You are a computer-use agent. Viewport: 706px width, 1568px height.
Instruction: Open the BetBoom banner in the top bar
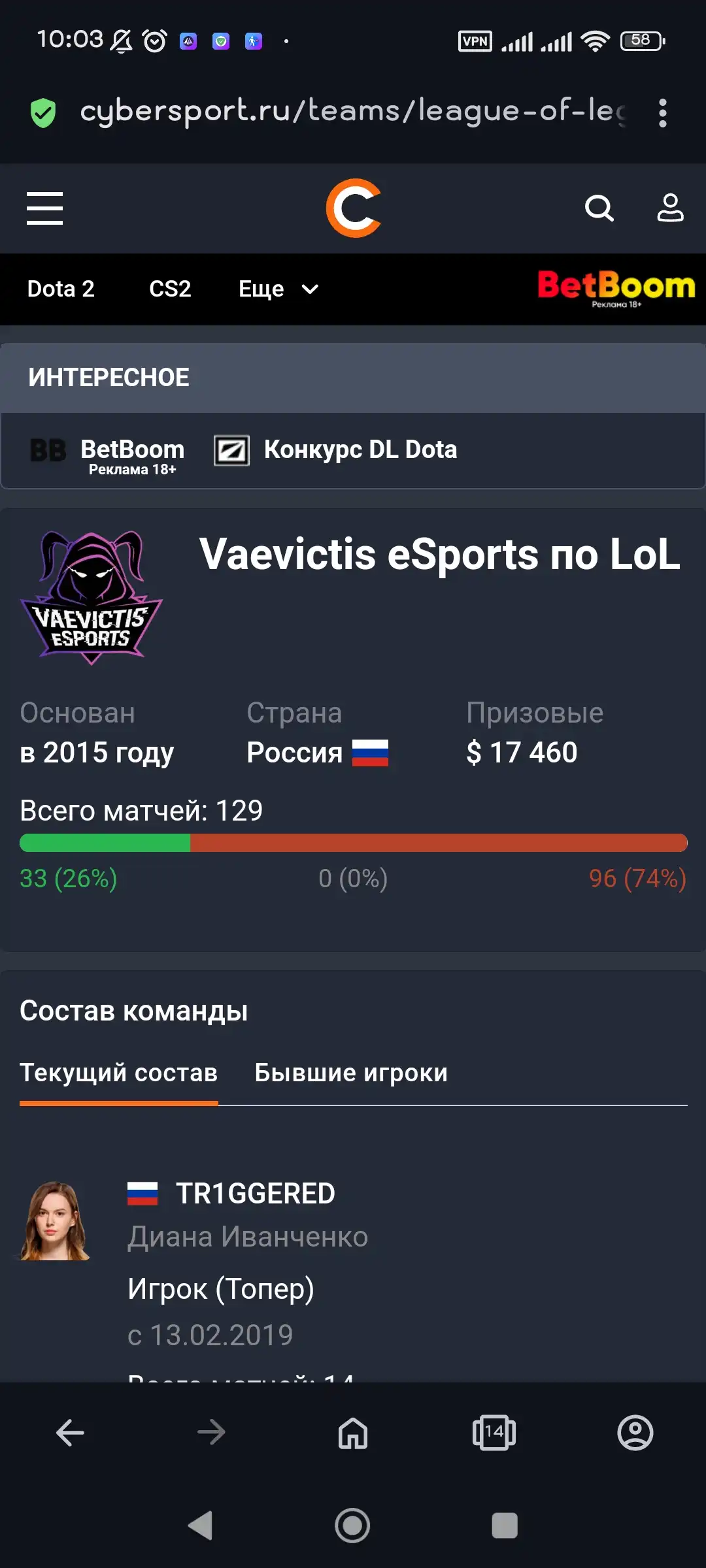click(x=616, y=288)
